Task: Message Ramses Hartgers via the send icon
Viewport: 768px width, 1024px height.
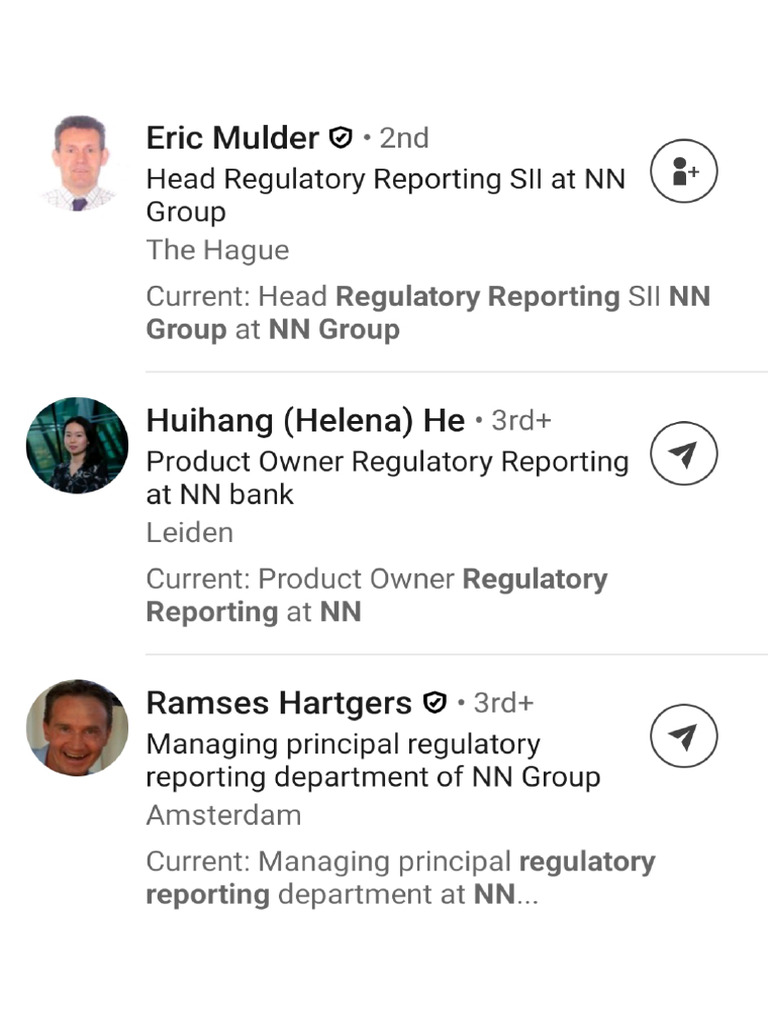Action: 684,737
